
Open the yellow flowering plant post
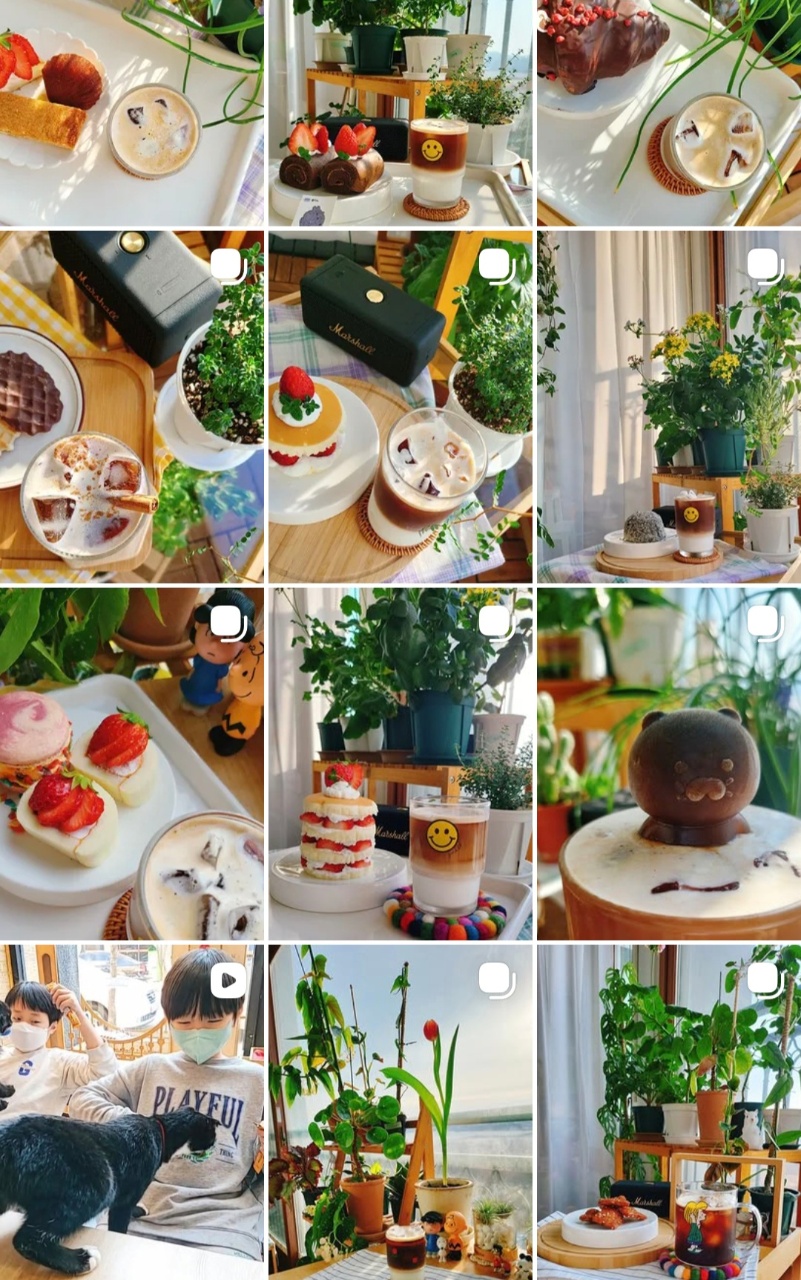click(669, 406)
